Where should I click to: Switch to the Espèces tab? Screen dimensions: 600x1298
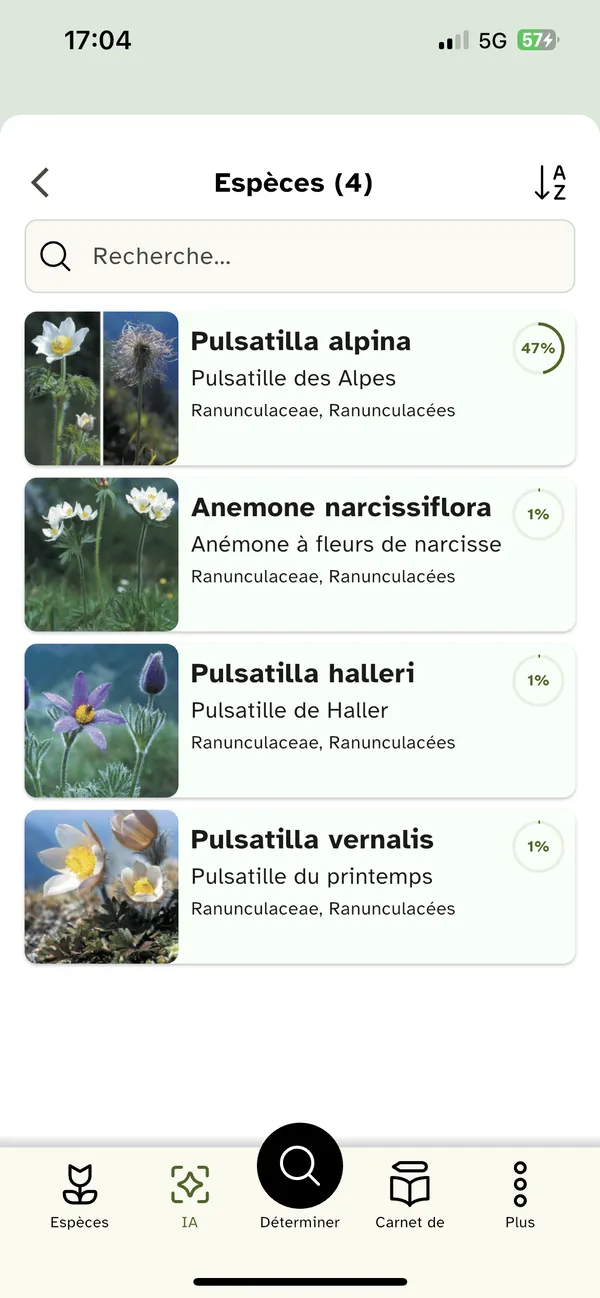tap(80, 1195)
